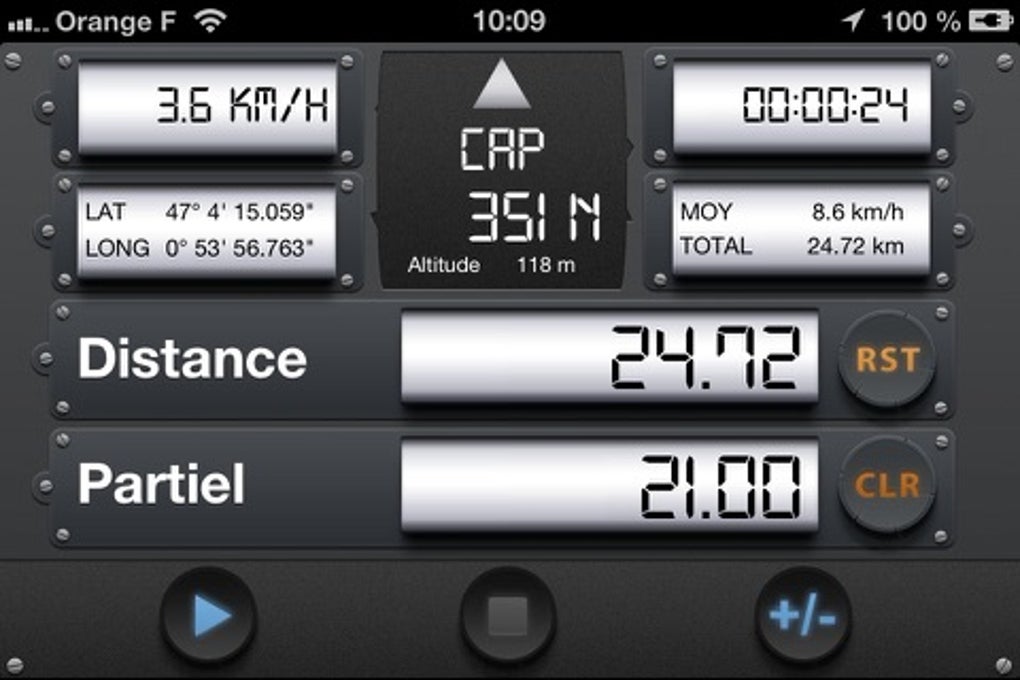Start tracking with the play button

pos(210,615)
